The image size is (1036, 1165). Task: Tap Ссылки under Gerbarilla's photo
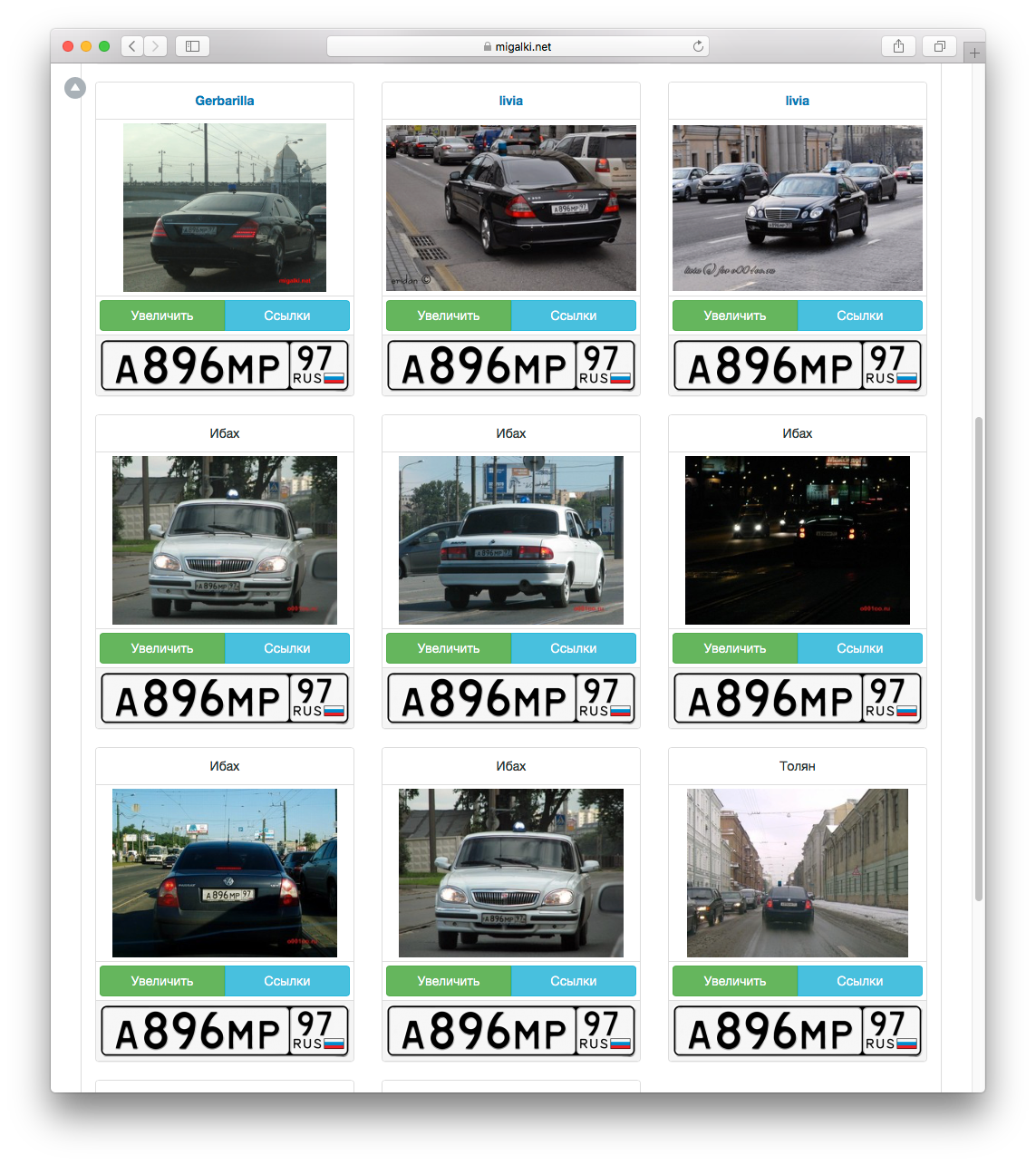coord(287,316)
